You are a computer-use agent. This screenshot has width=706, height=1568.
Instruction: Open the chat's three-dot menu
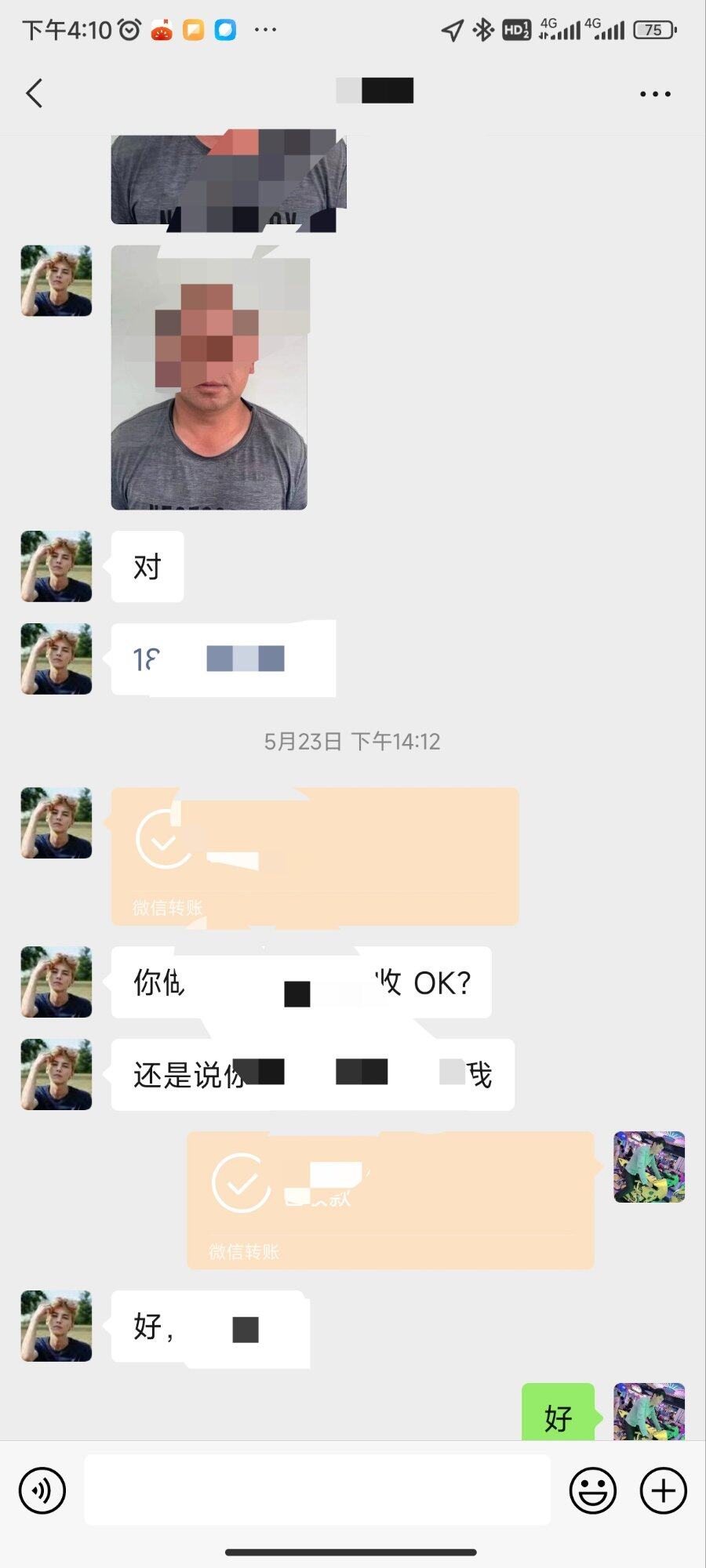click(655, 94)
